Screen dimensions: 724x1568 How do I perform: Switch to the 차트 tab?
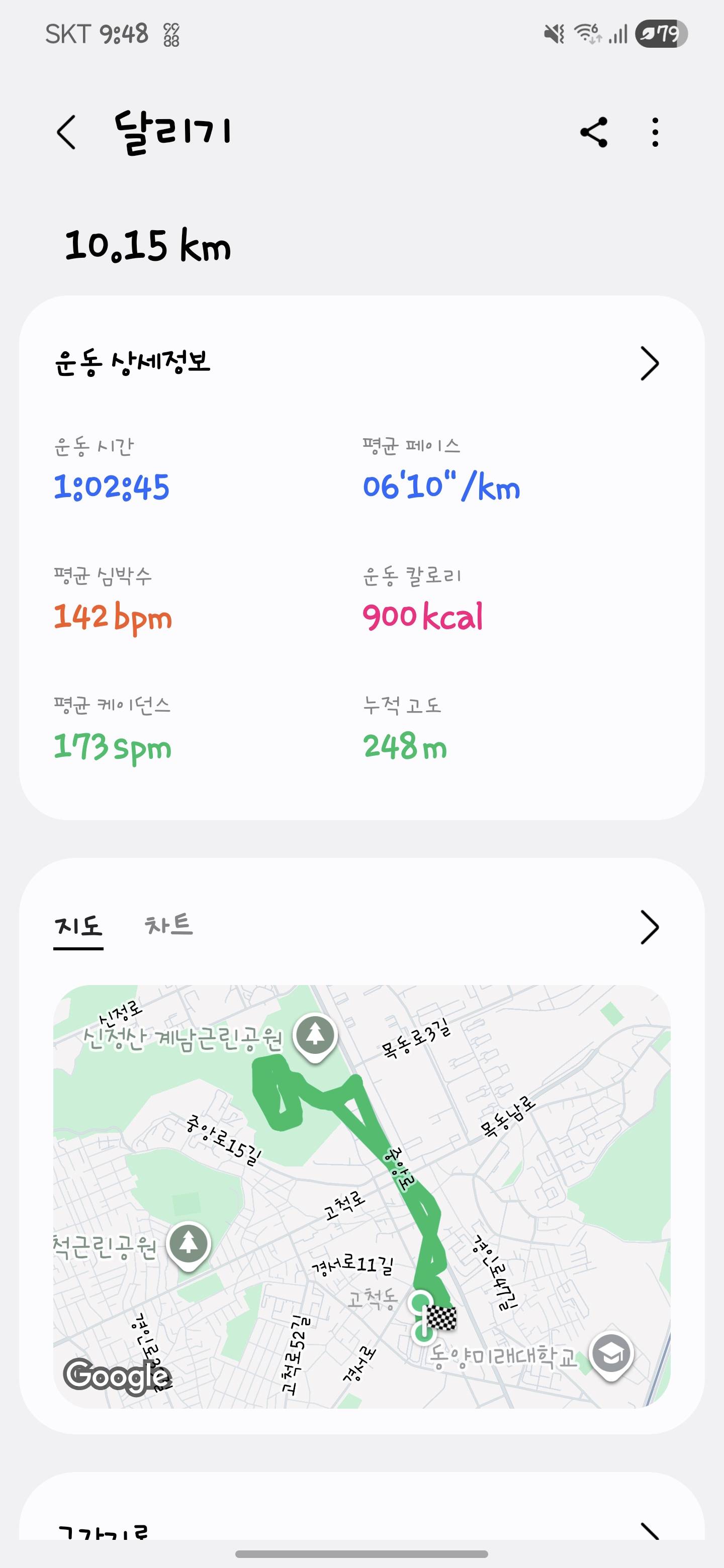pos(168,926)
